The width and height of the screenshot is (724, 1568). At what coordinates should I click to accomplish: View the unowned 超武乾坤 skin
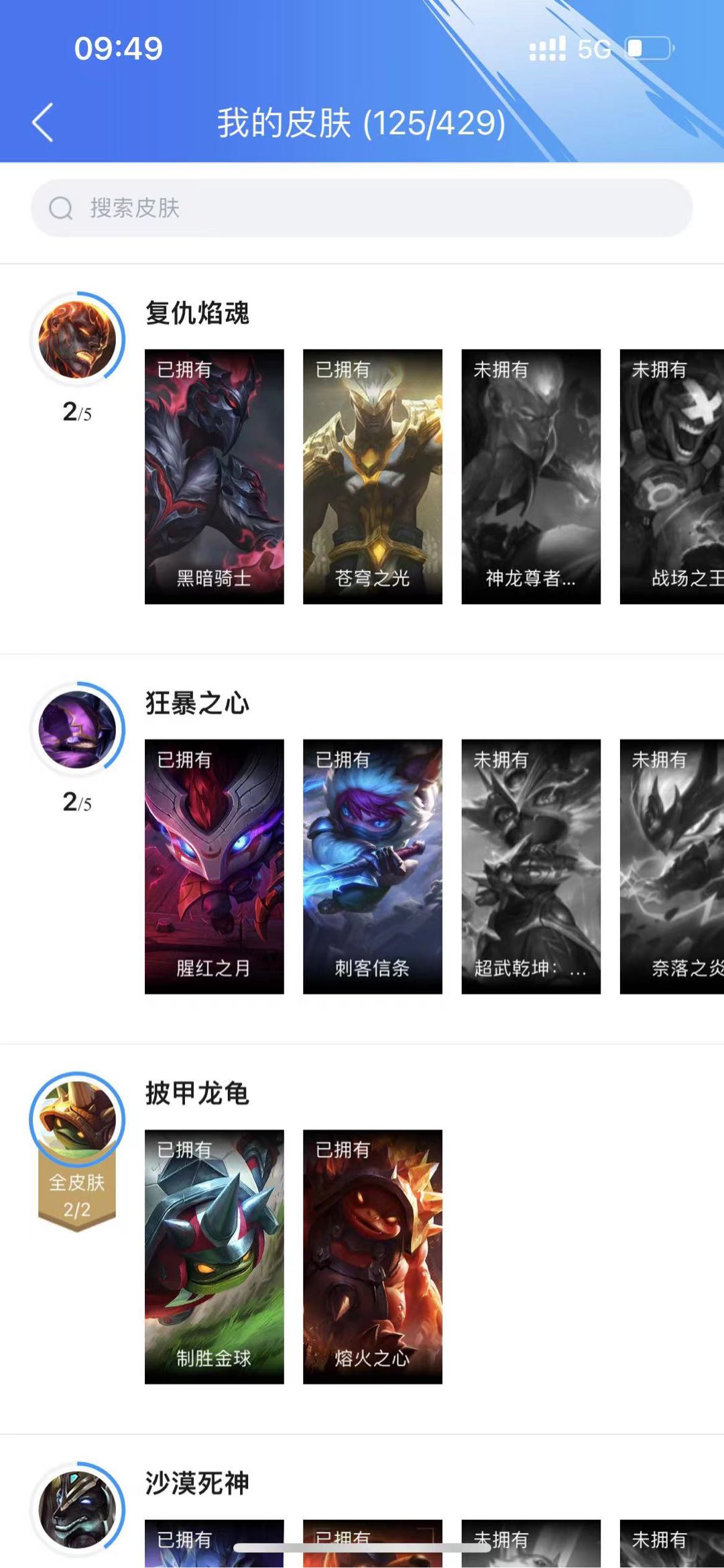pyautogui.click(x=531, y=866)
